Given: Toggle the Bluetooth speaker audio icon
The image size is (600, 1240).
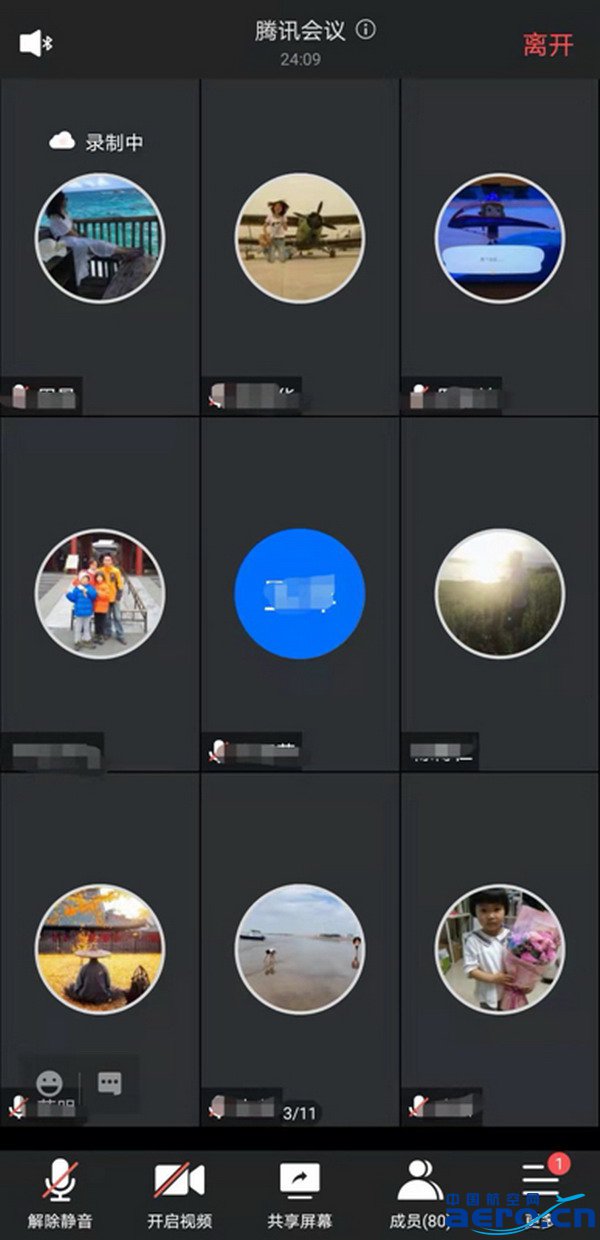Looking at the screenshot, I should tap(36, 43).
